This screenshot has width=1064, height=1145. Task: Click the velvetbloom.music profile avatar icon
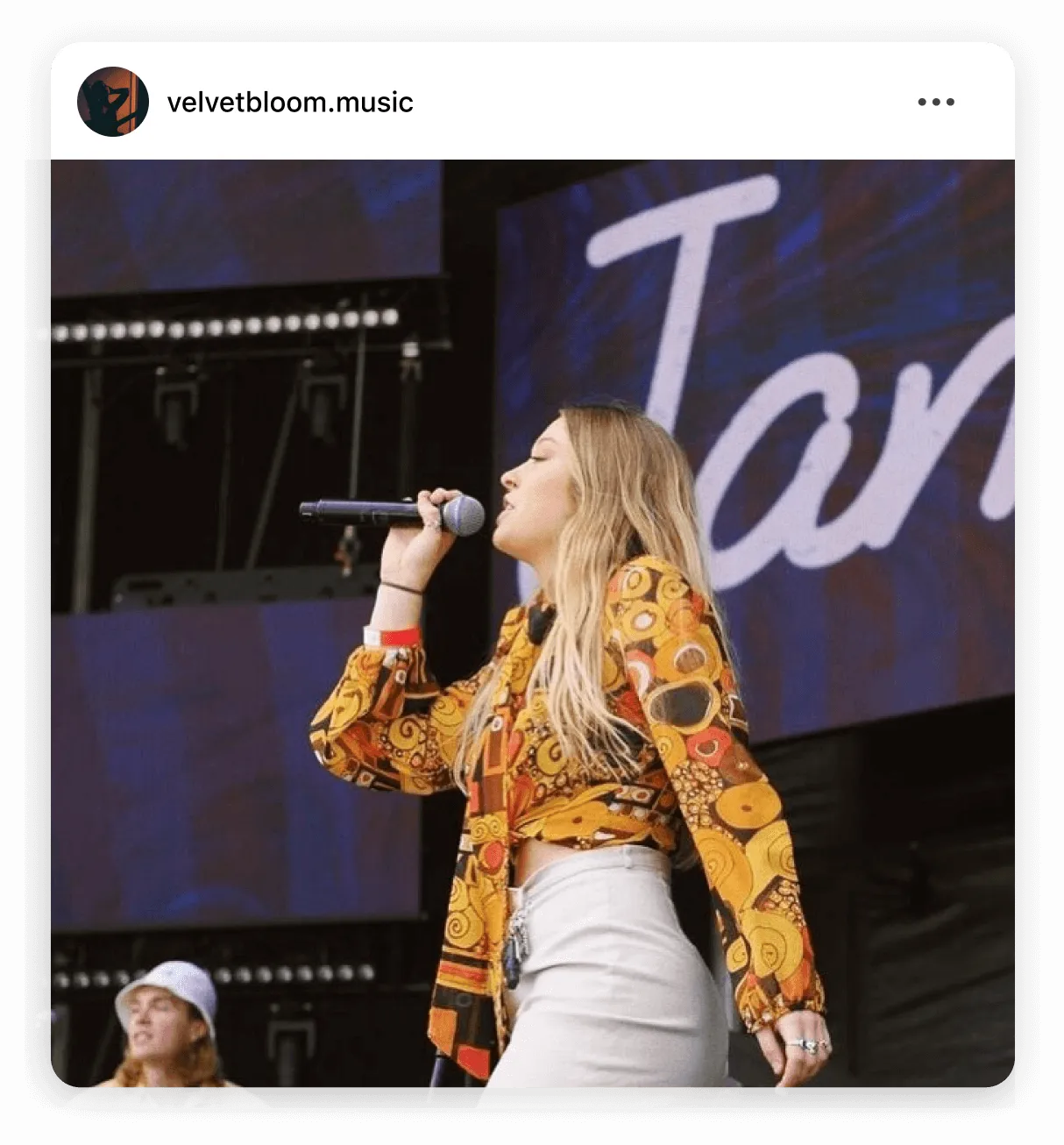[111, 102]
